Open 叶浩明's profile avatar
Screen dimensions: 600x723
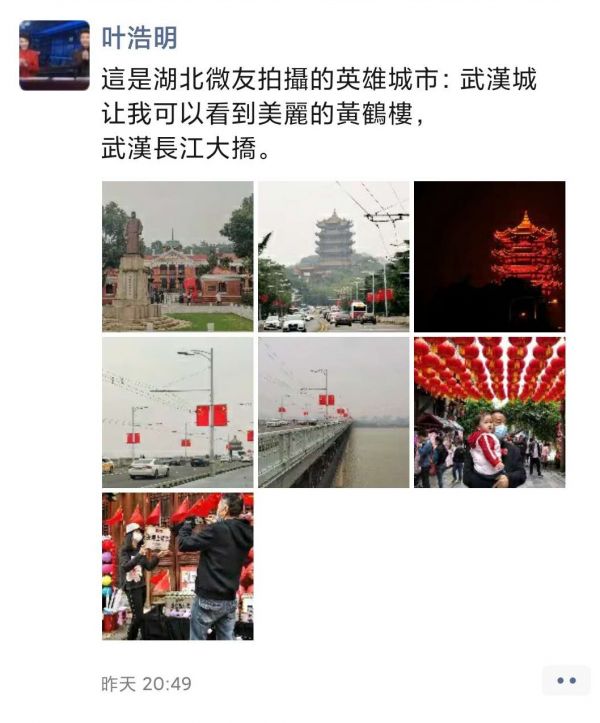(54, 55)
